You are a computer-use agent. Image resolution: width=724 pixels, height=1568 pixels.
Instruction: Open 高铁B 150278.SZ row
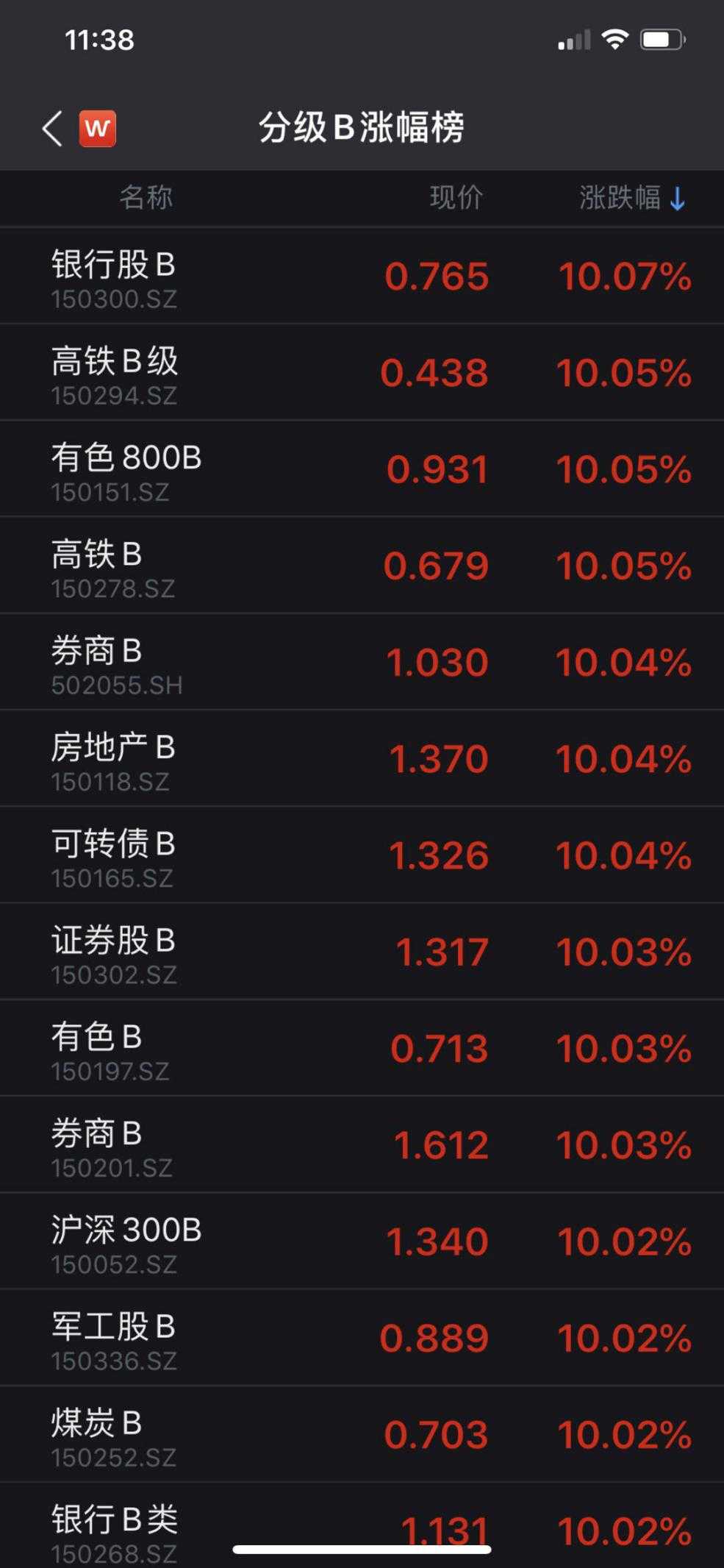pos(362,566)
